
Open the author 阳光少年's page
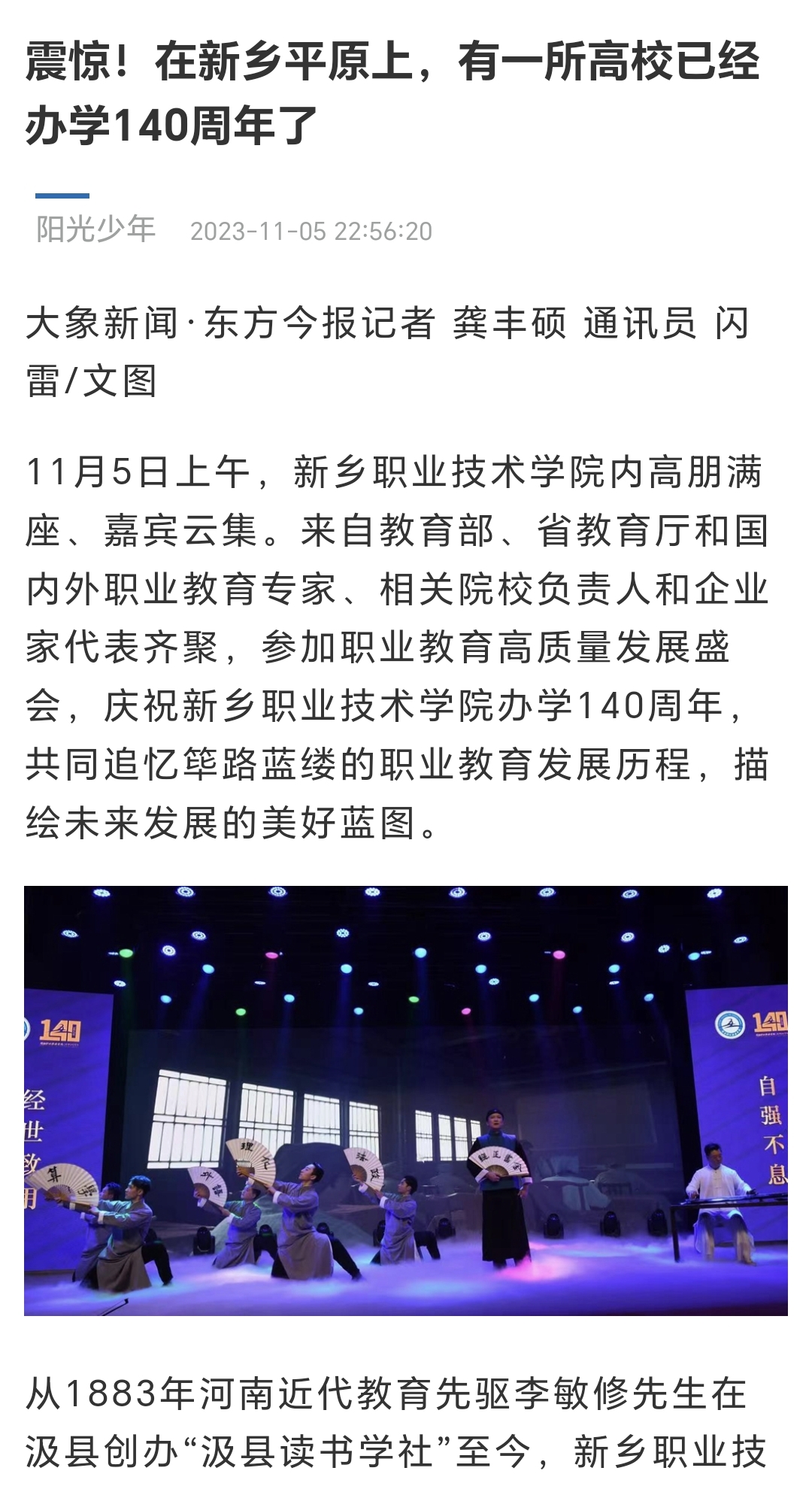coord(95,229)
